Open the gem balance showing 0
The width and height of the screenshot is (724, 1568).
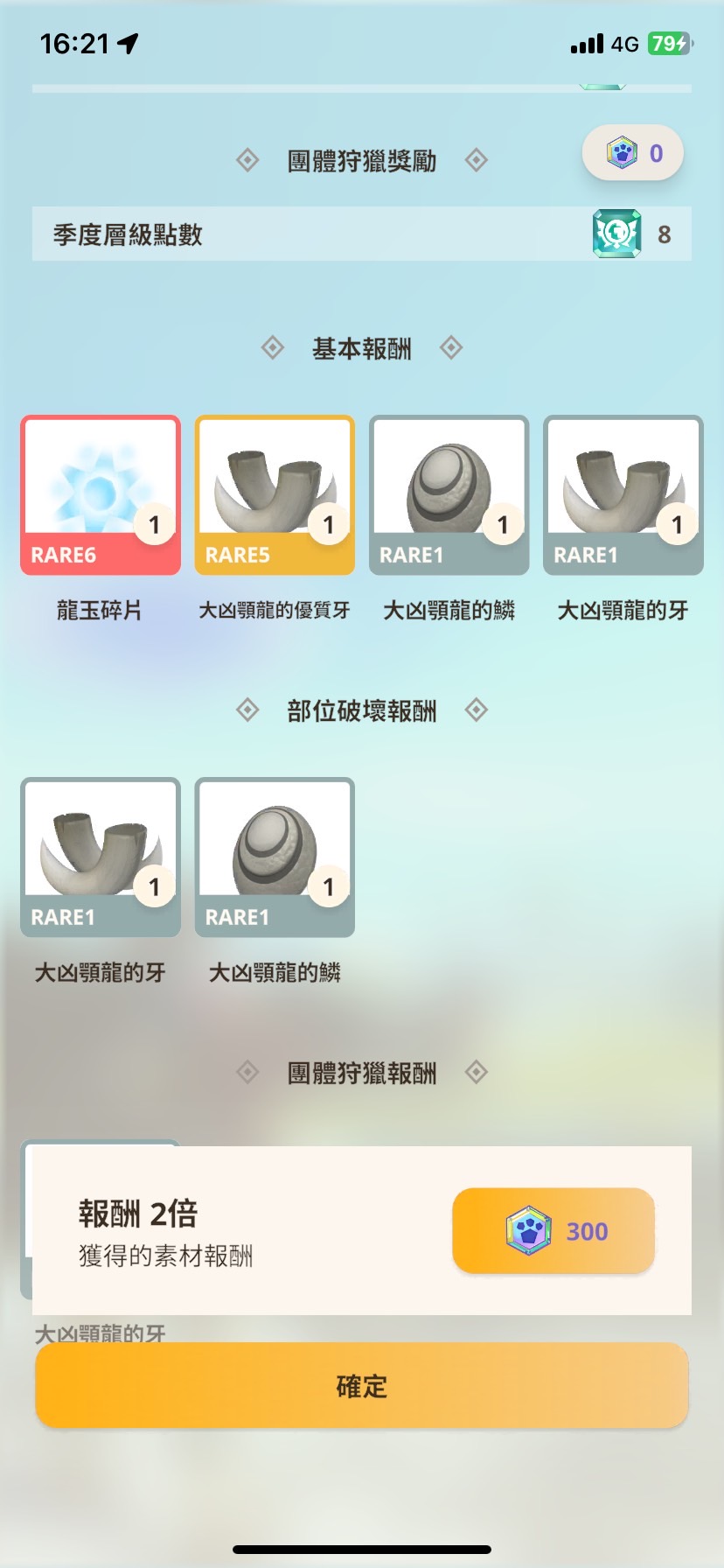(x=633, y=154)
